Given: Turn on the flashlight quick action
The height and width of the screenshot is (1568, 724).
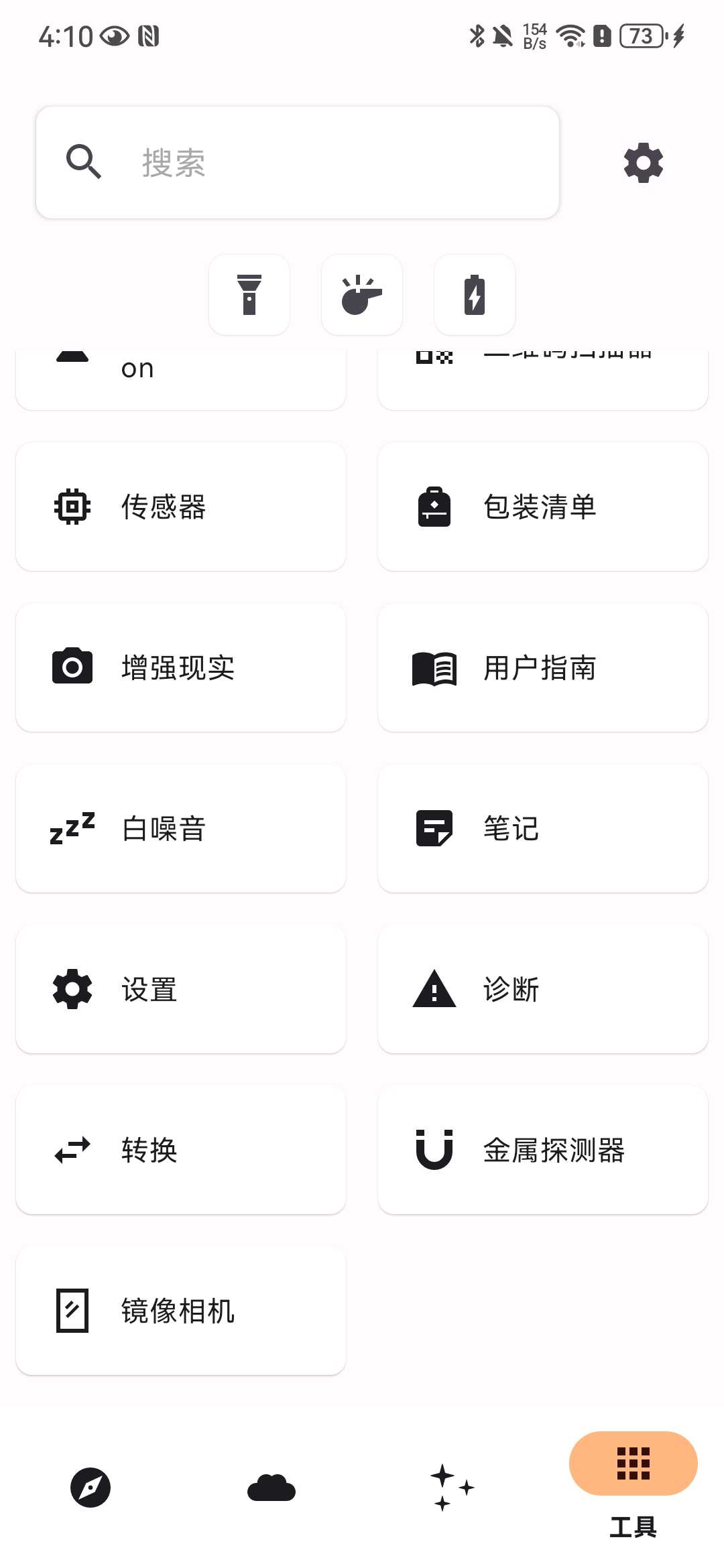Looking at the screenshot, I should [249, 295].
